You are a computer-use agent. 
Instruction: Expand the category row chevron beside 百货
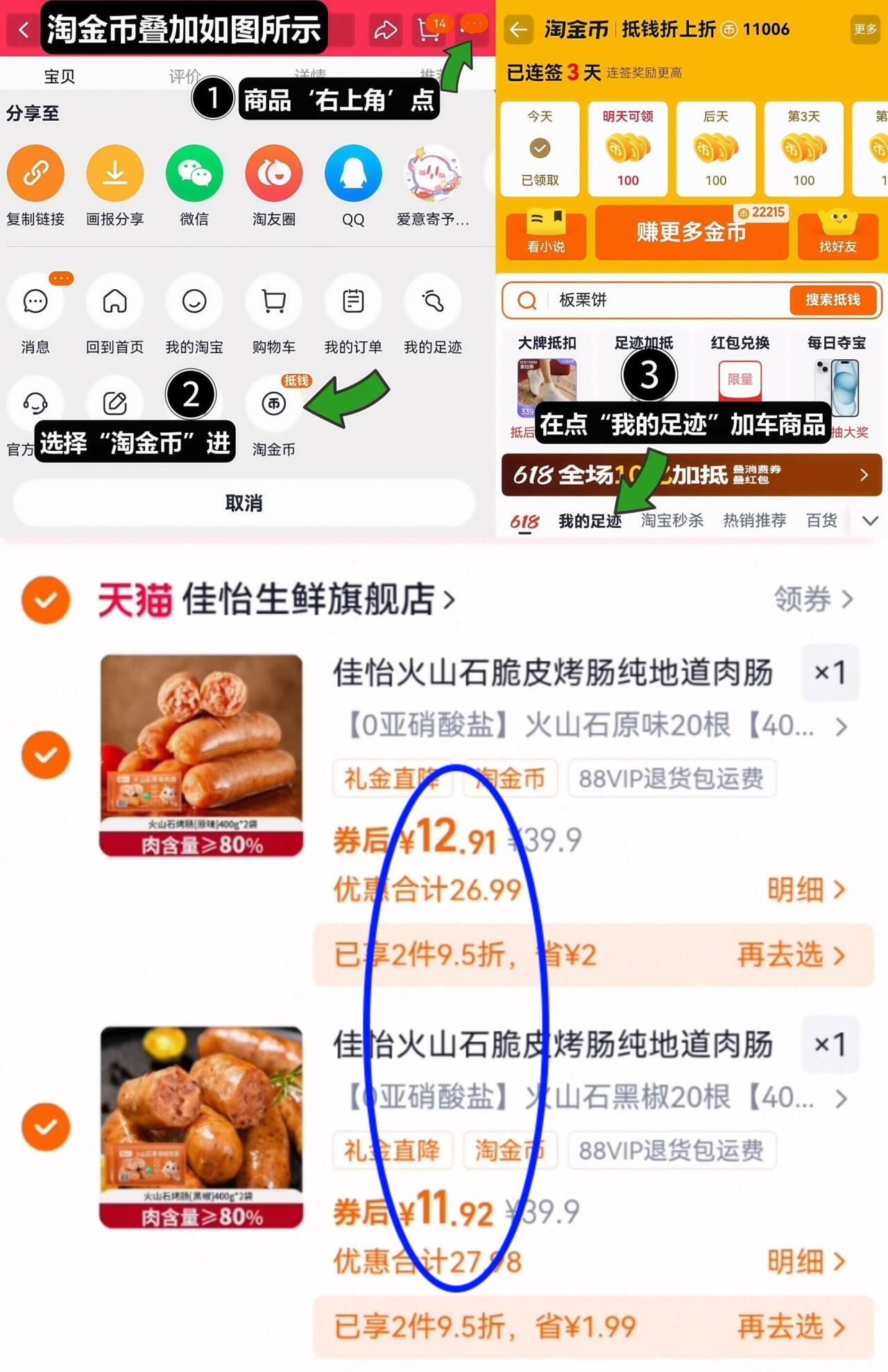(870, 520)
